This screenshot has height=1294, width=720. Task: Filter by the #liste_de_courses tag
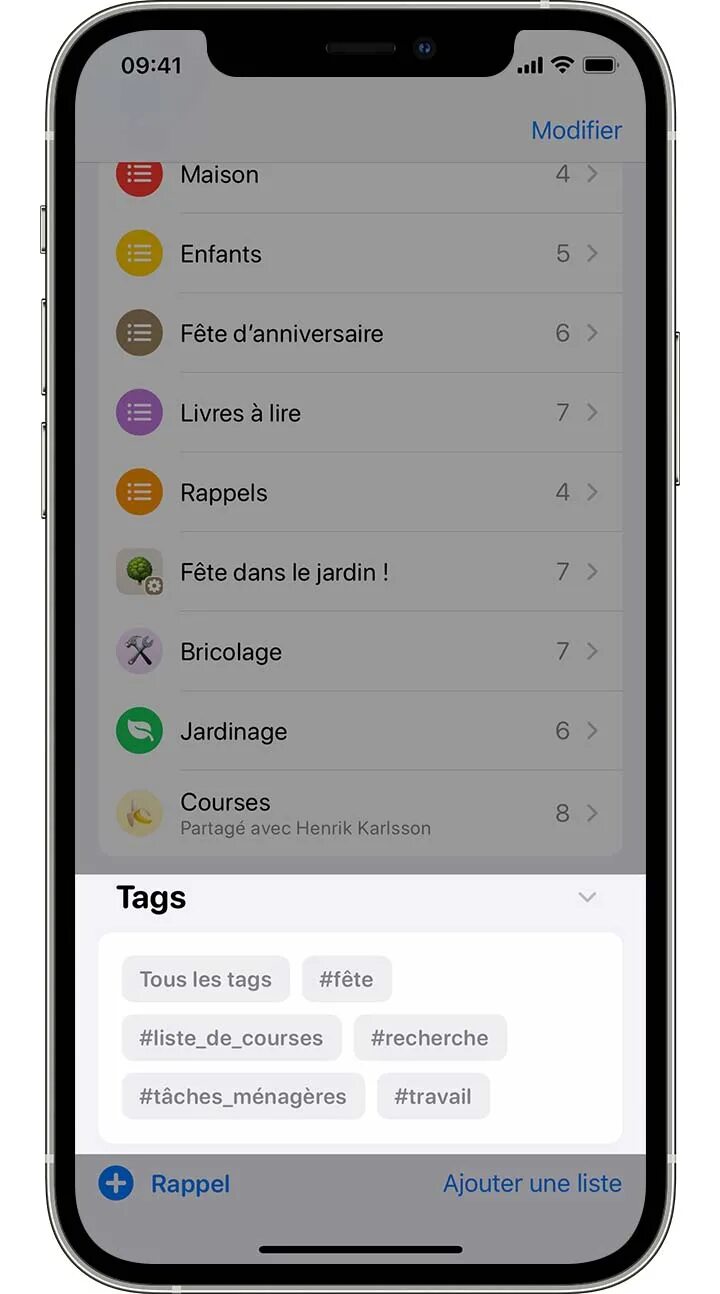[232, 1038]
